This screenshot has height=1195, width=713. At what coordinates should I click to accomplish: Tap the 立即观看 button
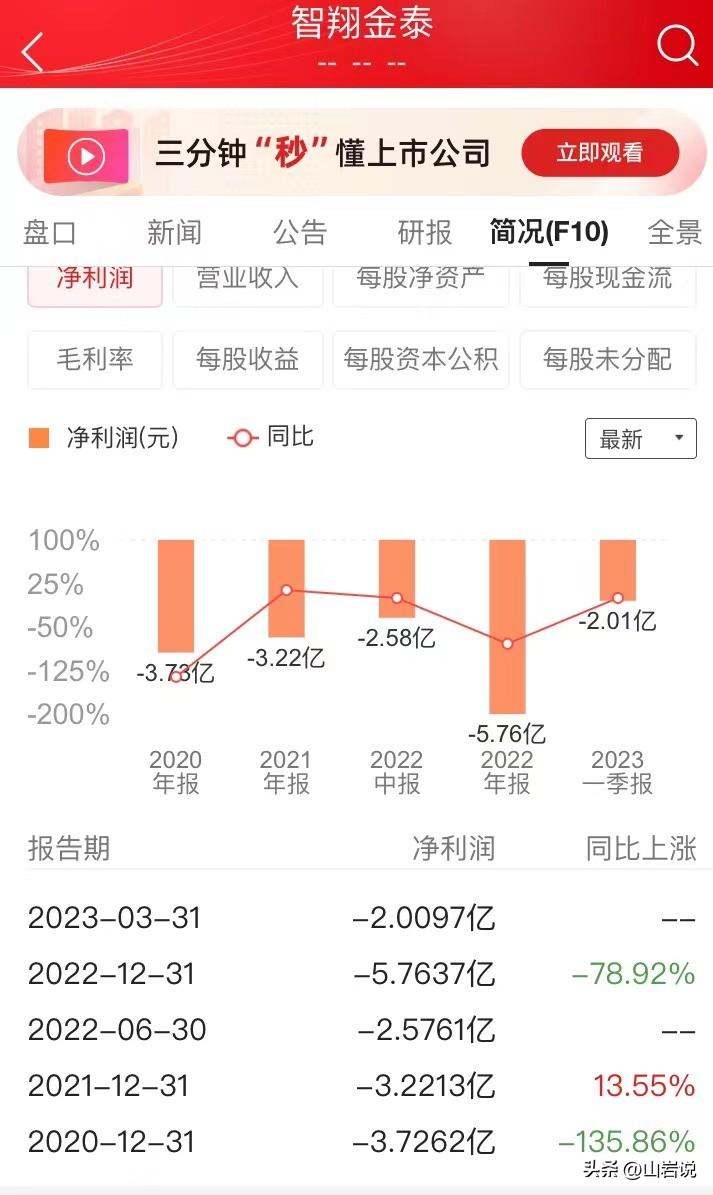click(x=599, y=153)
